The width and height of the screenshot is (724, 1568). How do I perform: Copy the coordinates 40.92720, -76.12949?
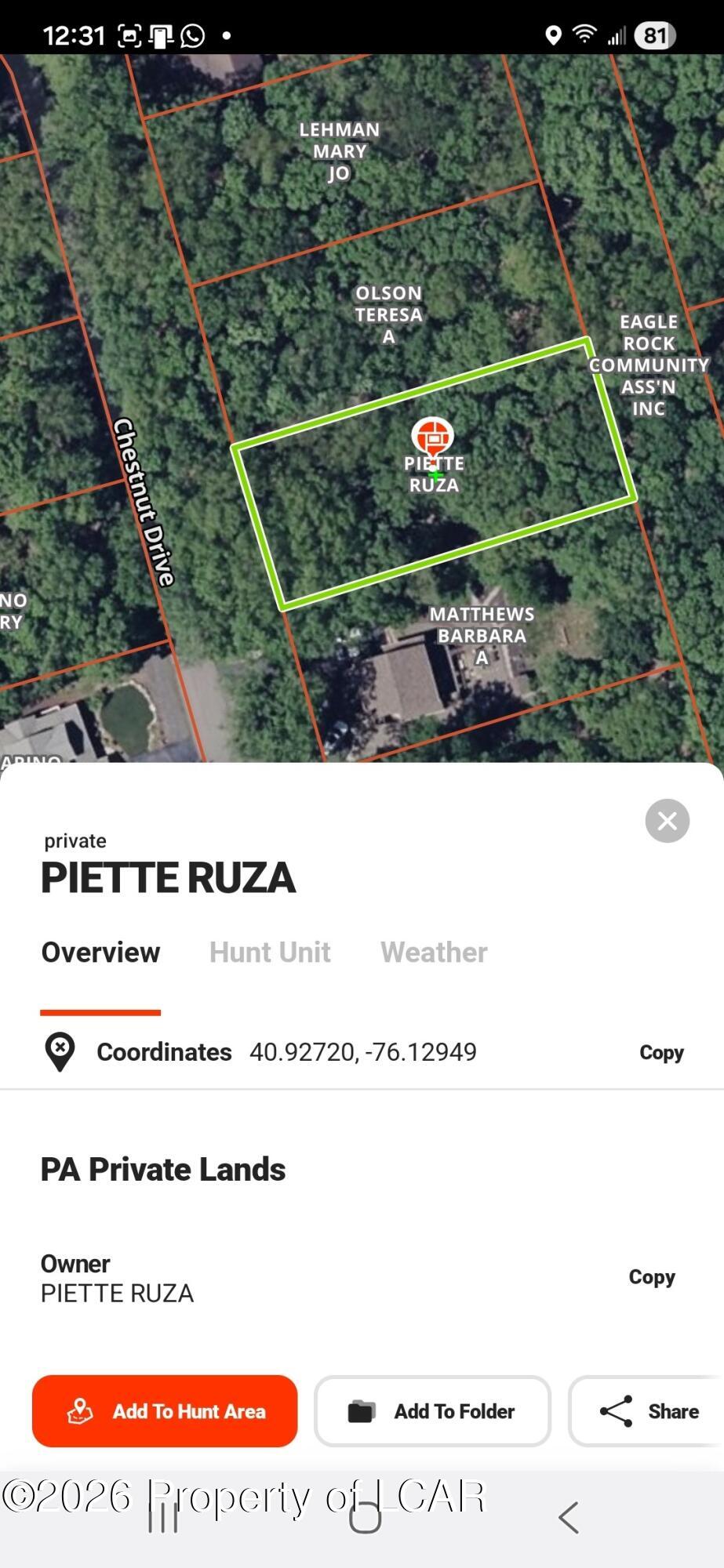coord(661,1052)
